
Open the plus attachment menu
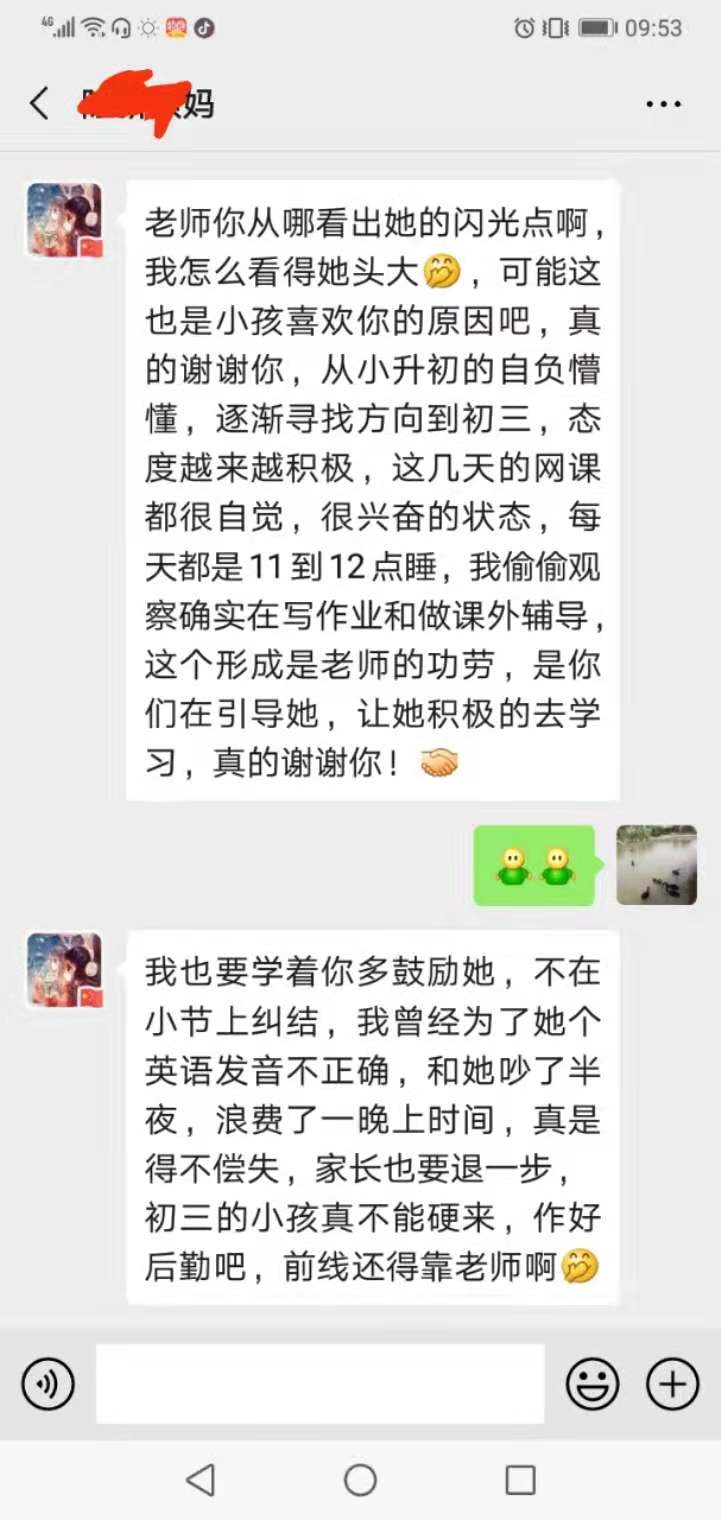(672, 1384)
